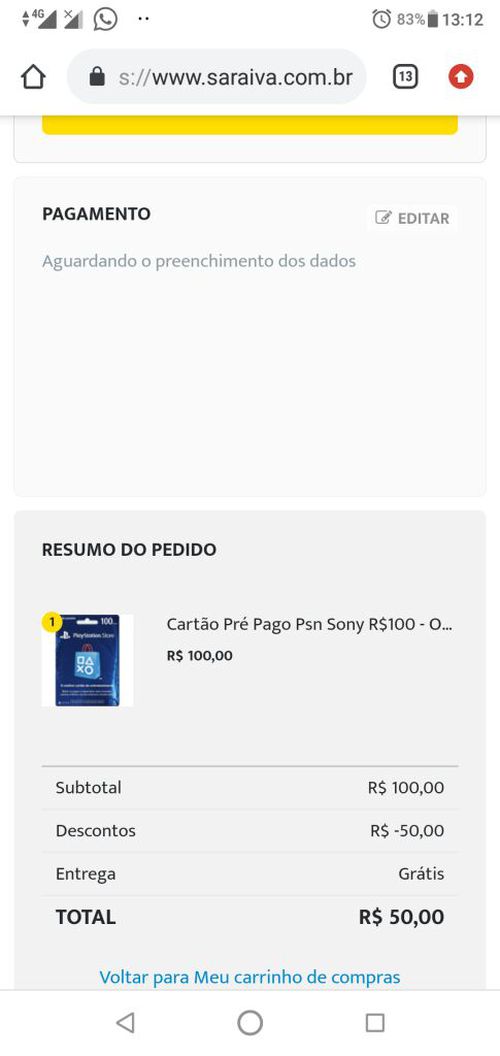Open the tab switcher showing 13 tabs
The image size is (500, 1056).
[405, 77]
